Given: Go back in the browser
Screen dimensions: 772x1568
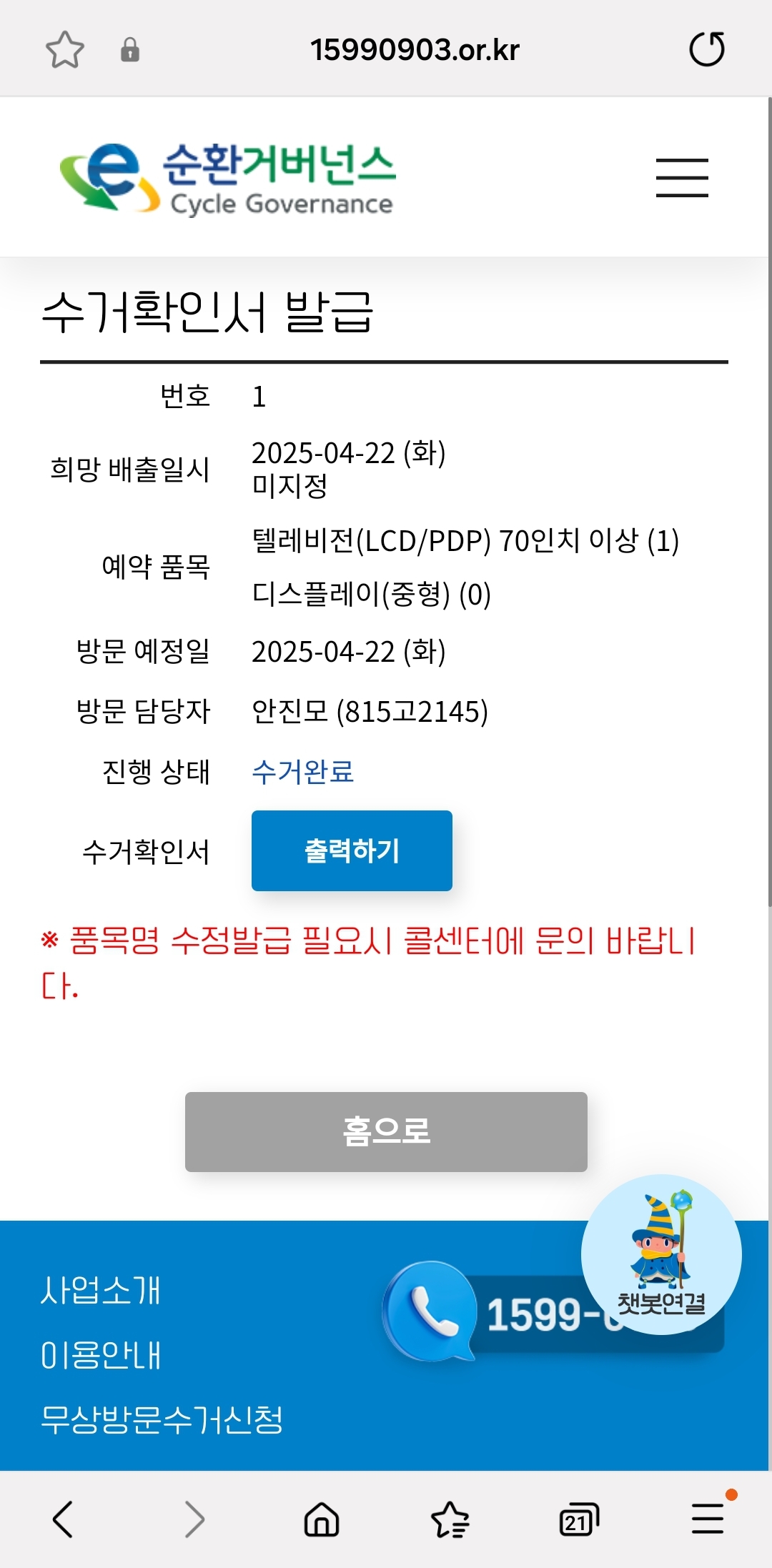Looking at the screenshot, I should tap(63, 1519).
